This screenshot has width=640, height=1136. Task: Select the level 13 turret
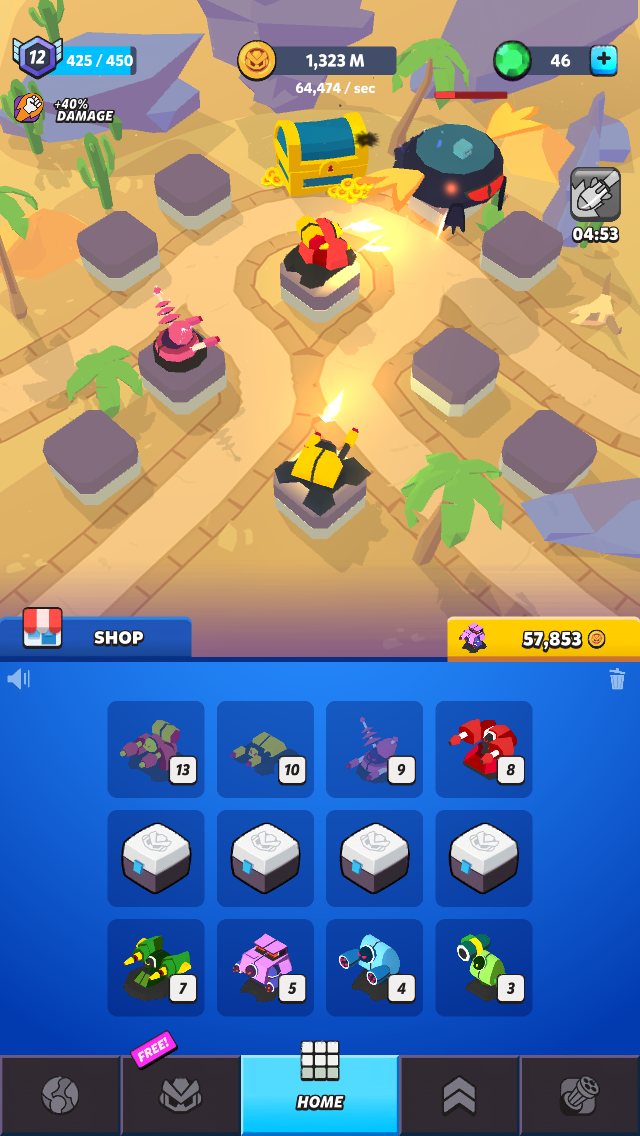(x=156, y=749)
